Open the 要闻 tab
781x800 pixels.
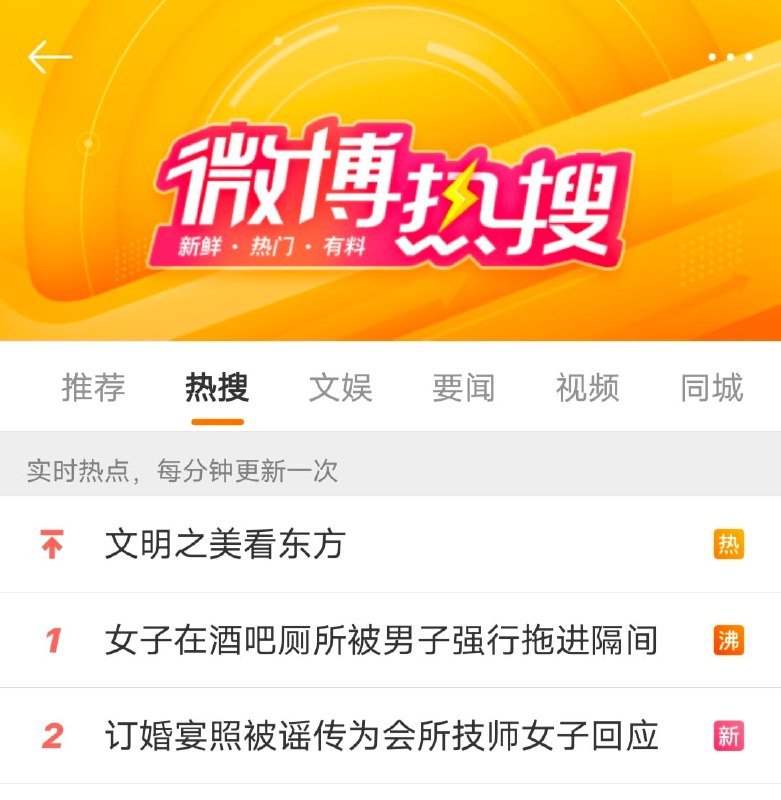pyautogui.click(x=463, y=387)
